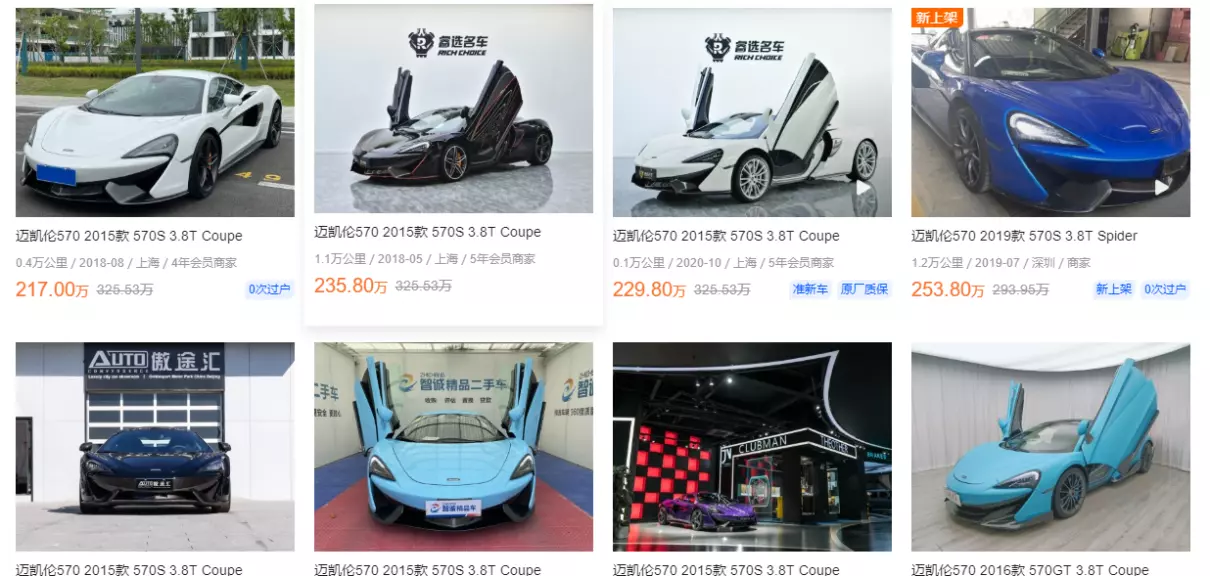Screen dimensions: 1210x576
Task: Open the blue 2019 570S Spider listing
Action: click(x=1050, y=112)
